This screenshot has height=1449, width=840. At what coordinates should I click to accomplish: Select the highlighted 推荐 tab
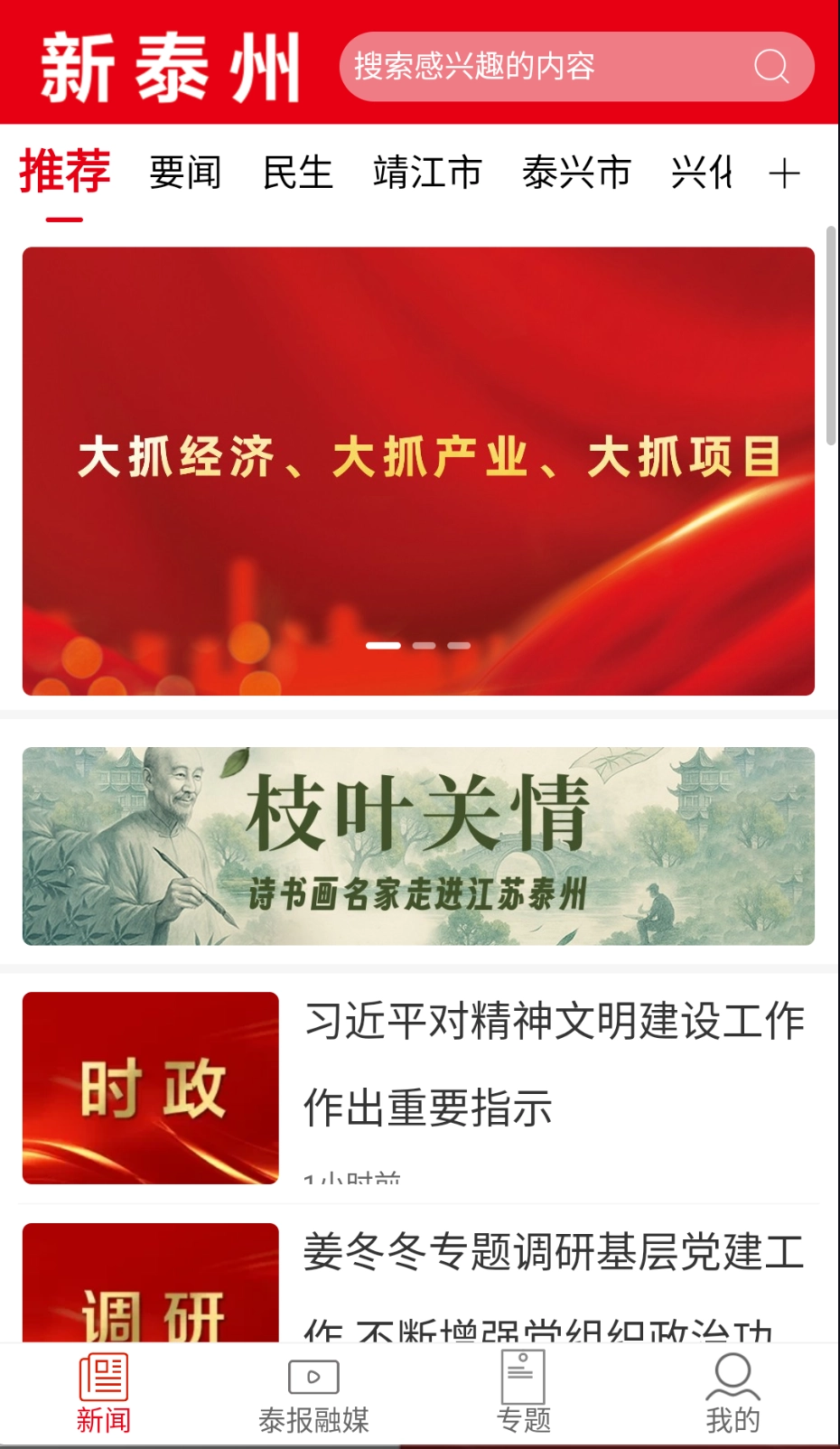pos(64,173)
